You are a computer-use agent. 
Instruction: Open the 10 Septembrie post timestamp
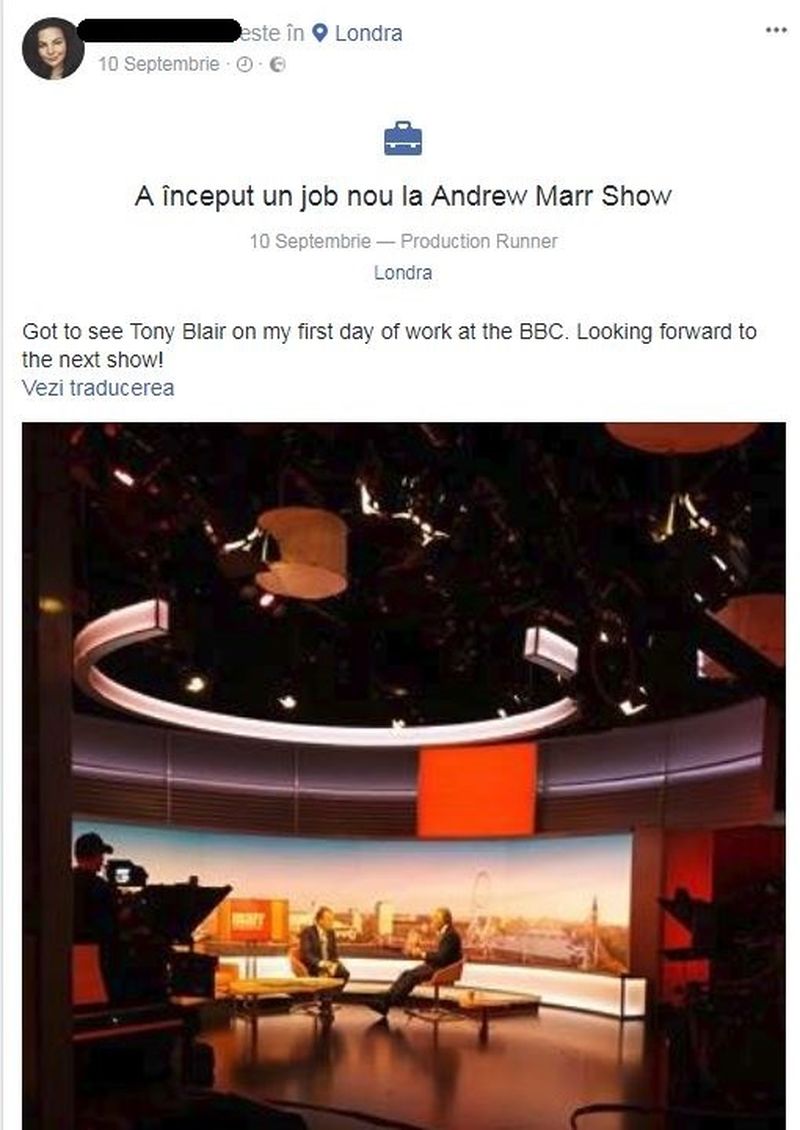[157, 64]
